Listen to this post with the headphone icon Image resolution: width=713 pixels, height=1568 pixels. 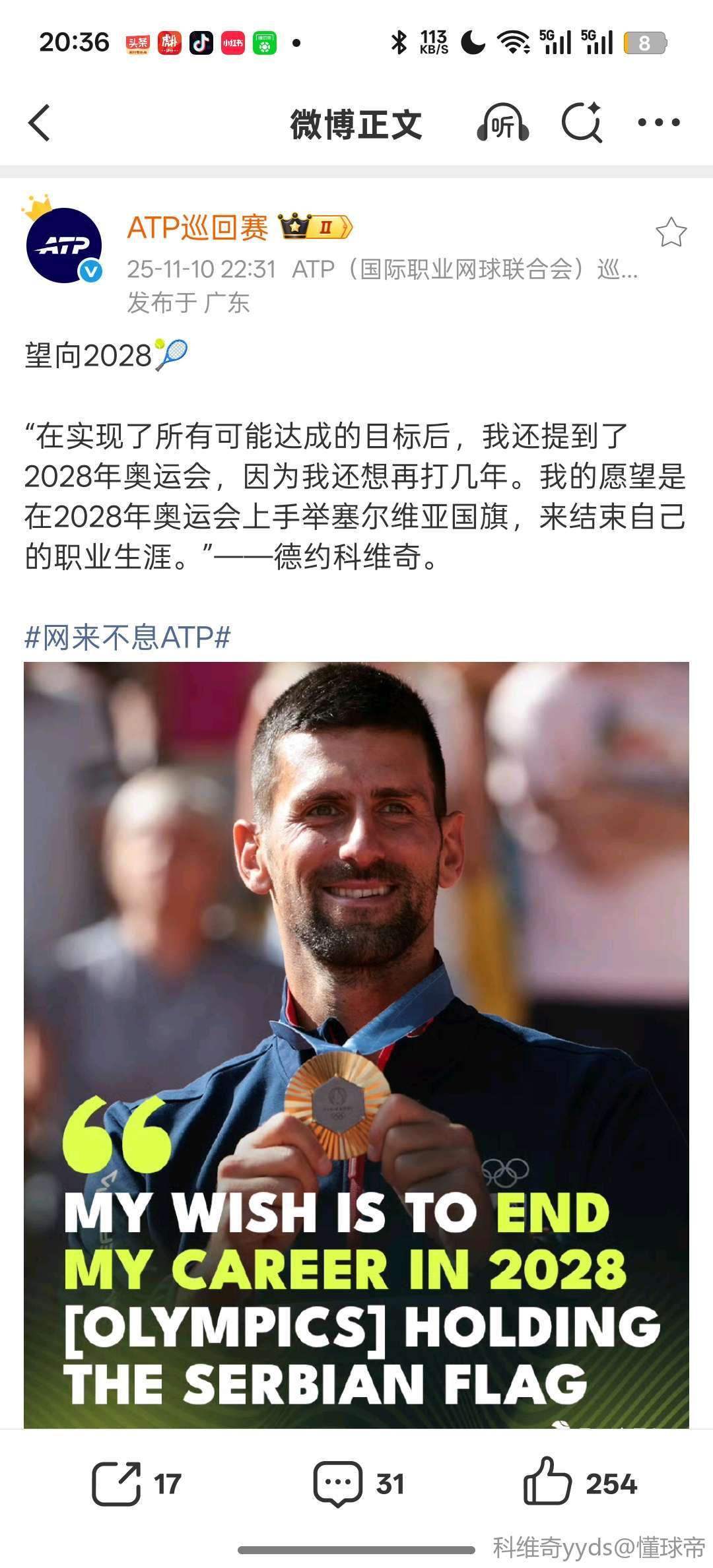coord(503,123)
